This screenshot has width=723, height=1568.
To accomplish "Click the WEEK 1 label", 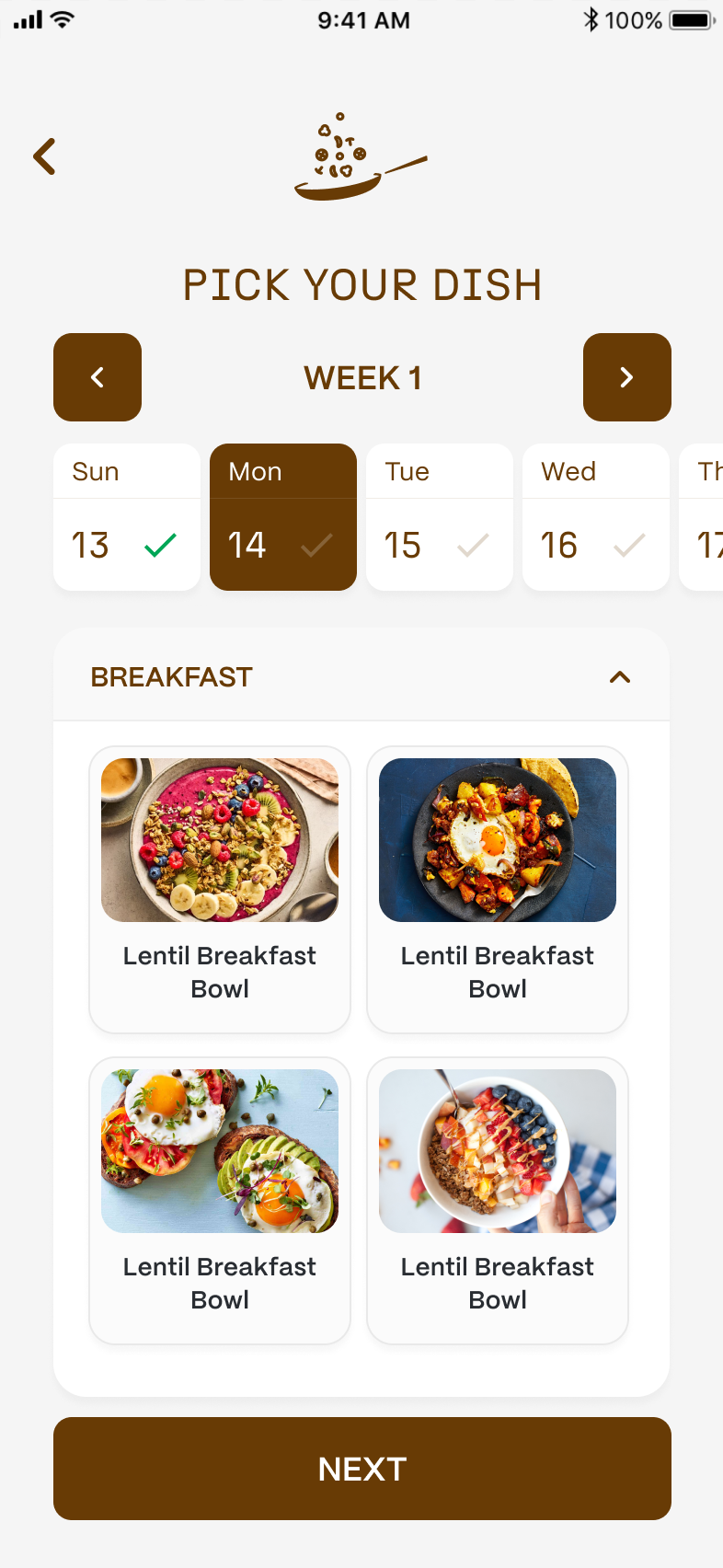I will (361, 377).
